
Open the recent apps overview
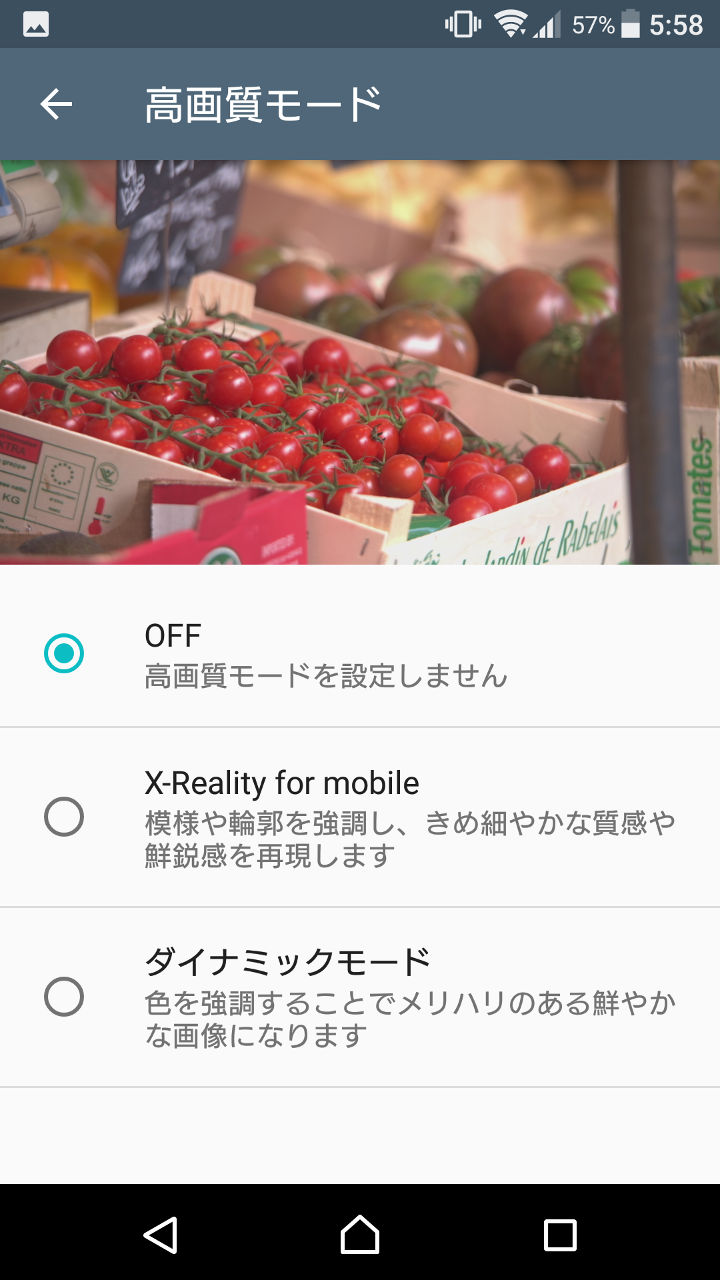(x=560, y=1235)
